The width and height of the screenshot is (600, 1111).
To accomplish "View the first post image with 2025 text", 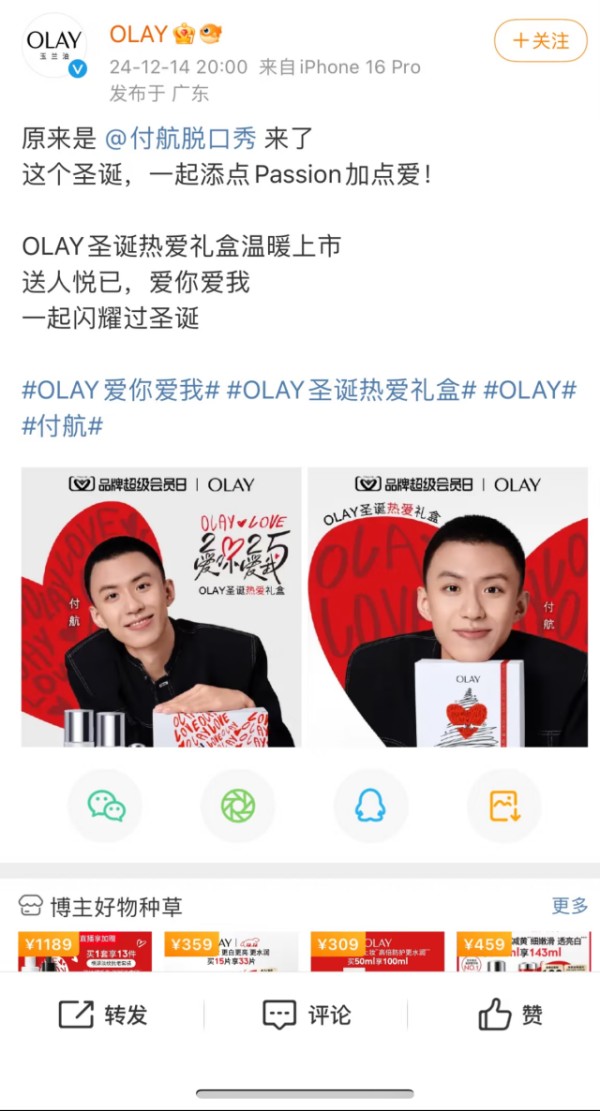I will (x=161, y=607).
